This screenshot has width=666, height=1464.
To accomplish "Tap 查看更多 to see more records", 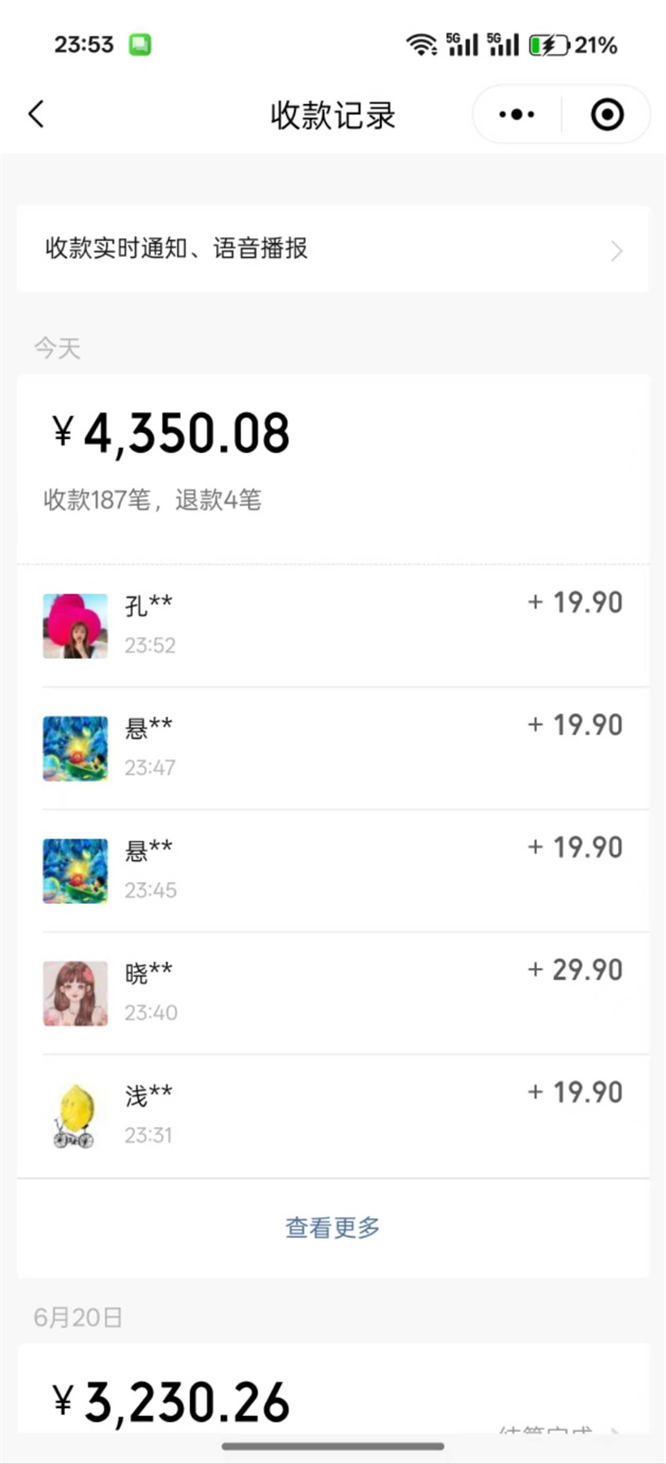I will point(333,1227).
